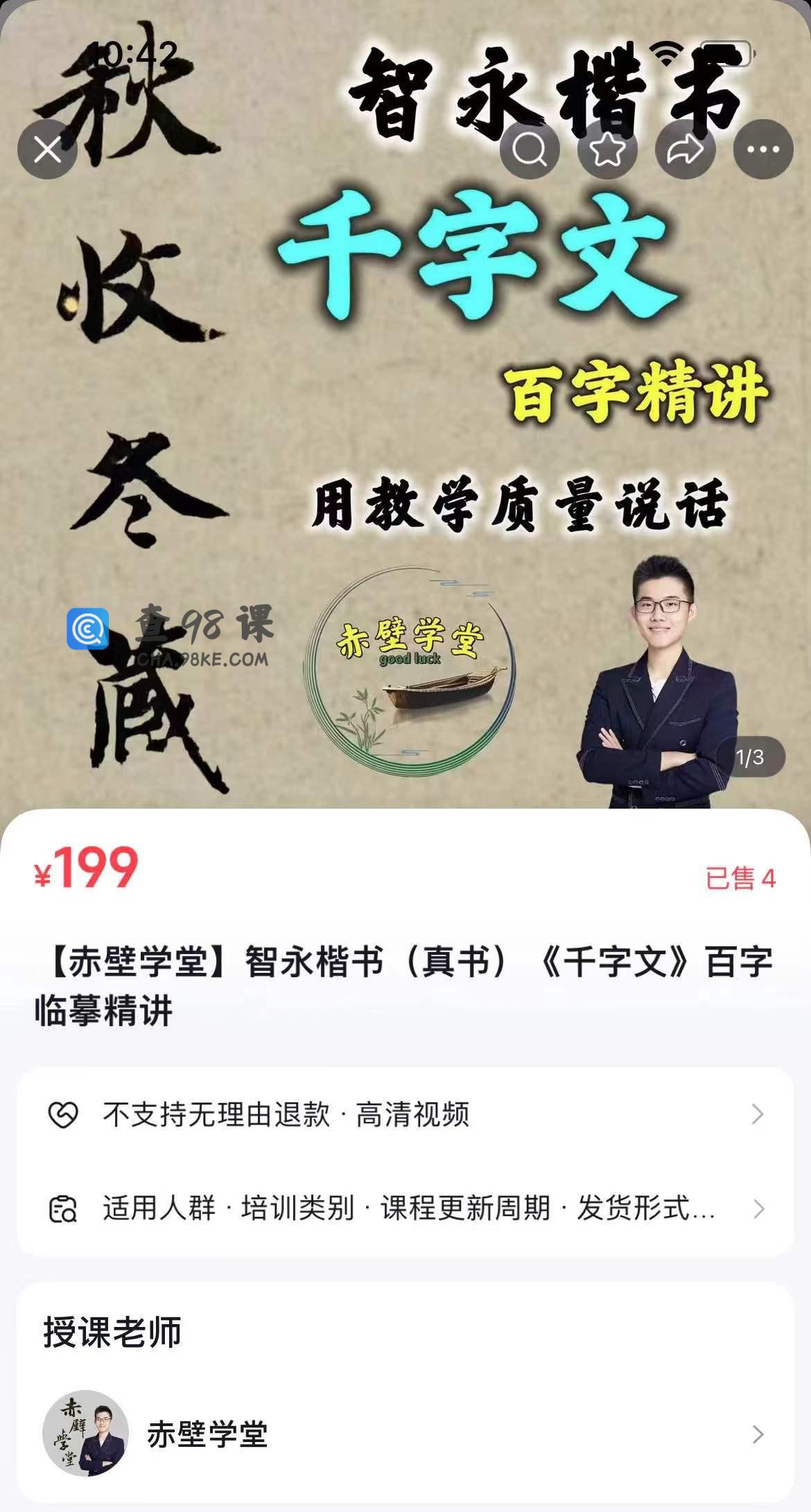The width and height of the screenshot is (811, 1512).
Task: Open the three-dot overflow menu
Action: pos(763,149)
